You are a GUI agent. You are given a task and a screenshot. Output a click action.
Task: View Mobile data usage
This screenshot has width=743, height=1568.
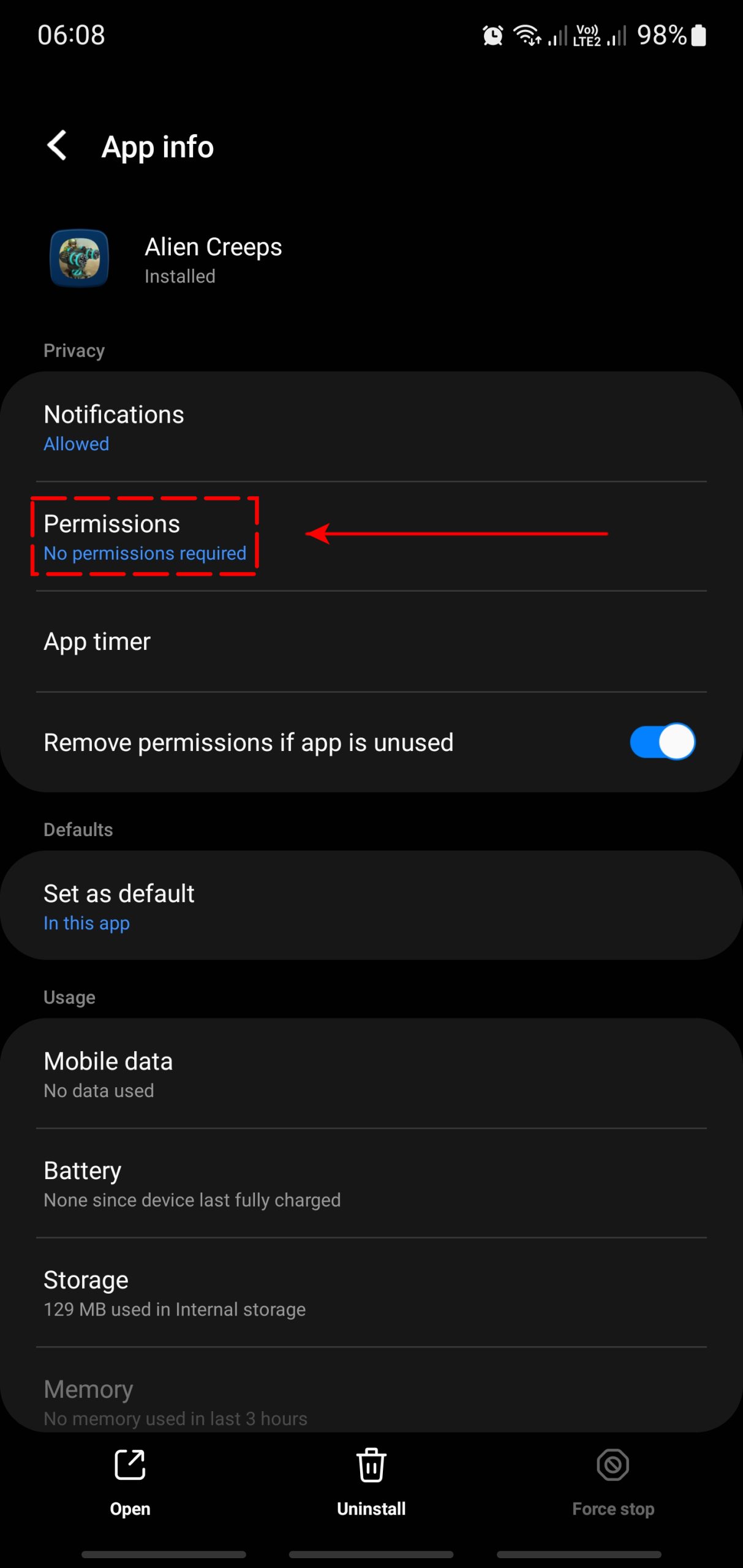[371, 1074]
